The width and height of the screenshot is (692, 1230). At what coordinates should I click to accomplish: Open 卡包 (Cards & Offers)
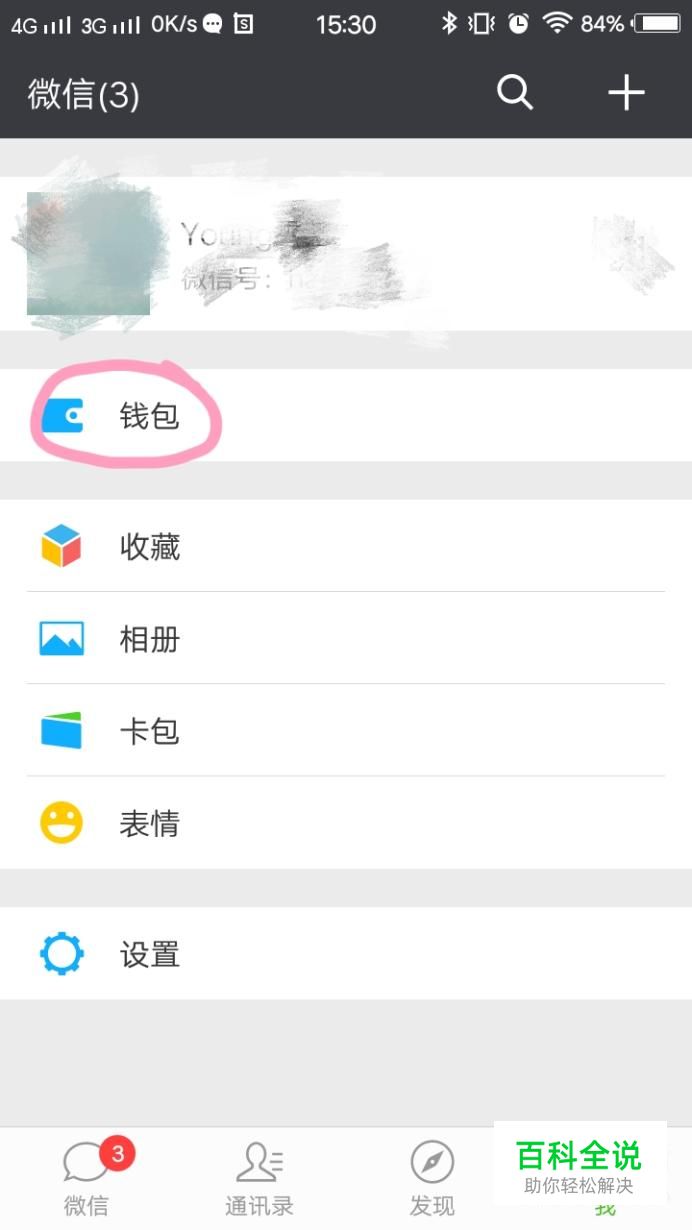tap(150, 731)
